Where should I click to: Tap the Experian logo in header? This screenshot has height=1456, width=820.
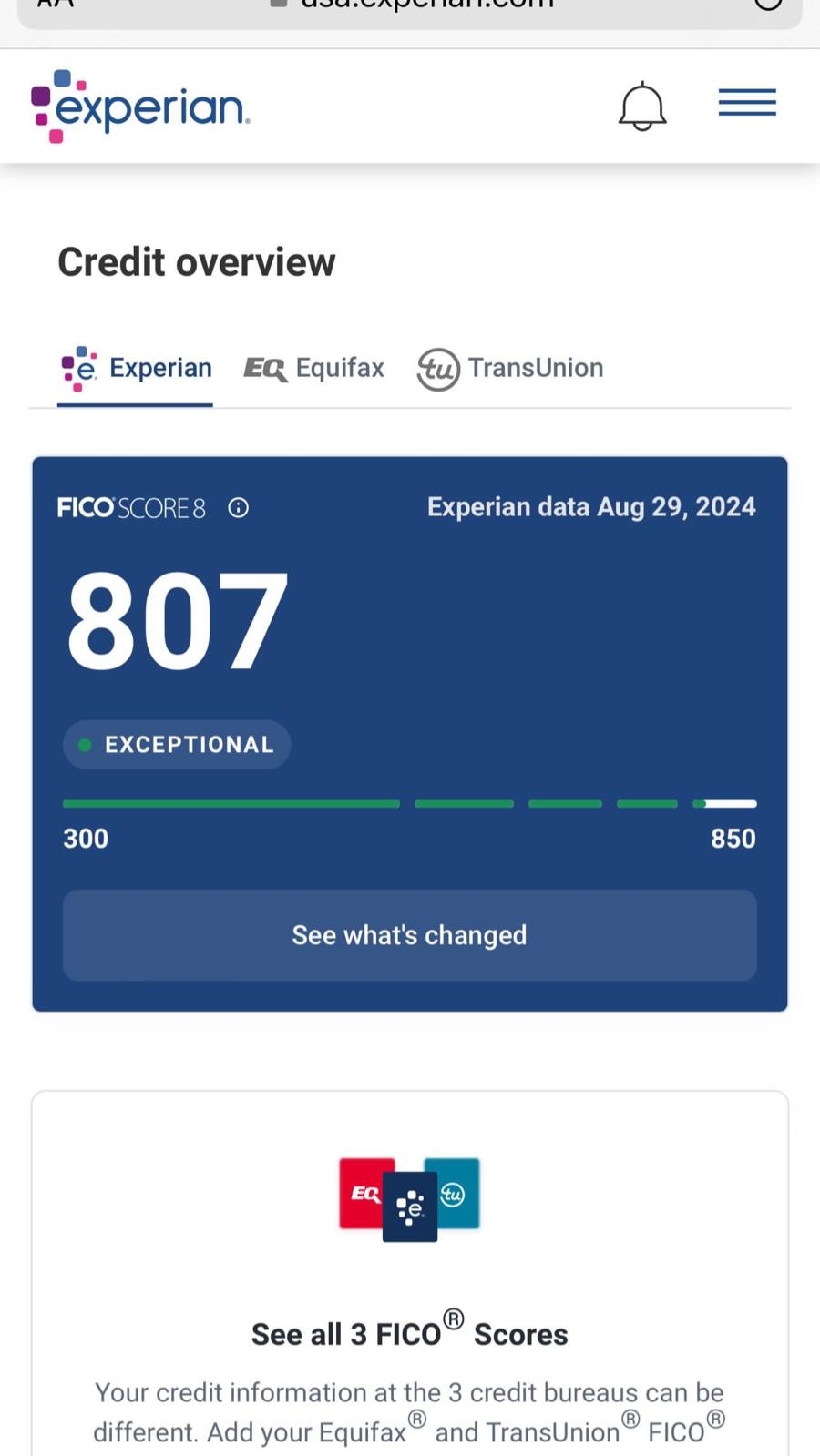pyautogui.click(x=140, y=107)
